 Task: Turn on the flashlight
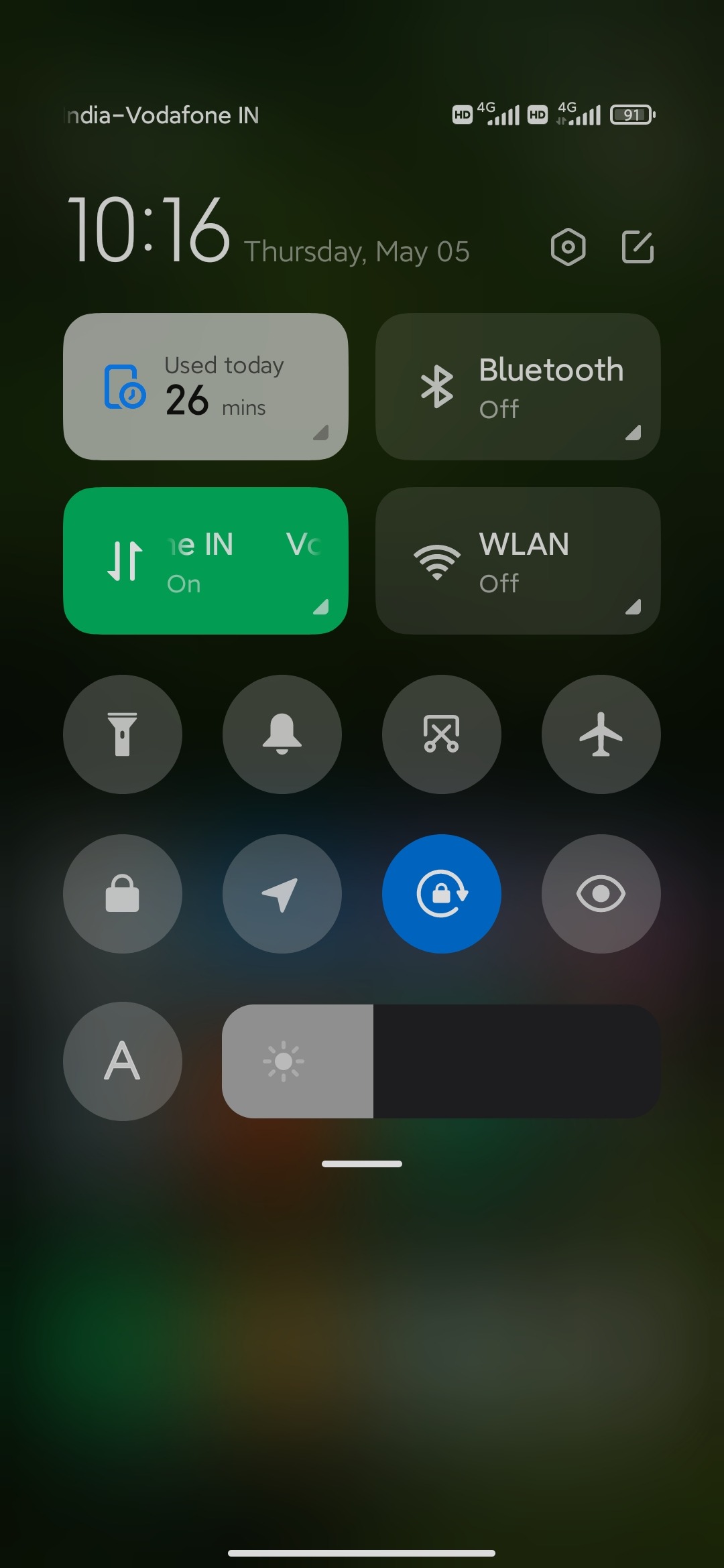[x=123, y=734]
